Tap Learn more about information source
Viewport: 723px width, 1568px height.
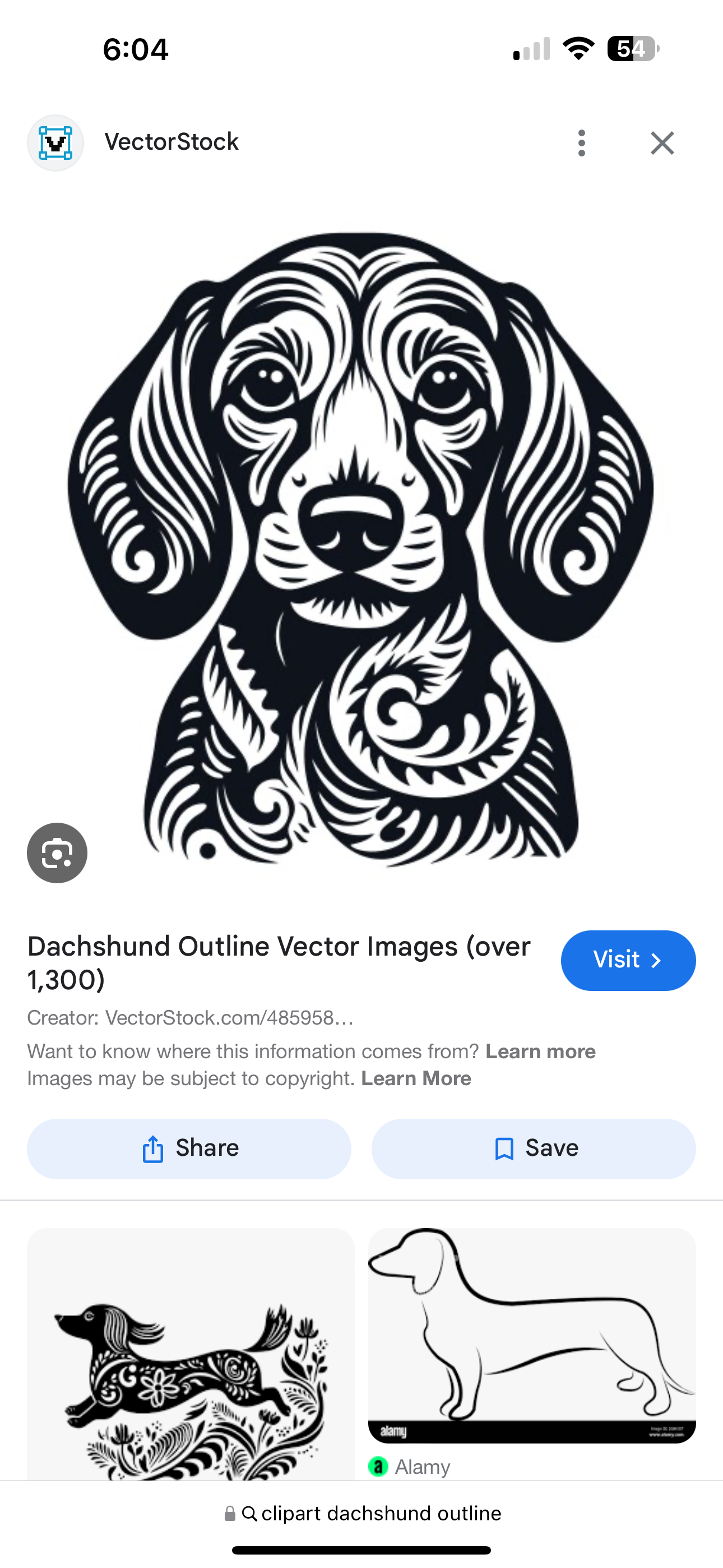tap(540, 1051)
